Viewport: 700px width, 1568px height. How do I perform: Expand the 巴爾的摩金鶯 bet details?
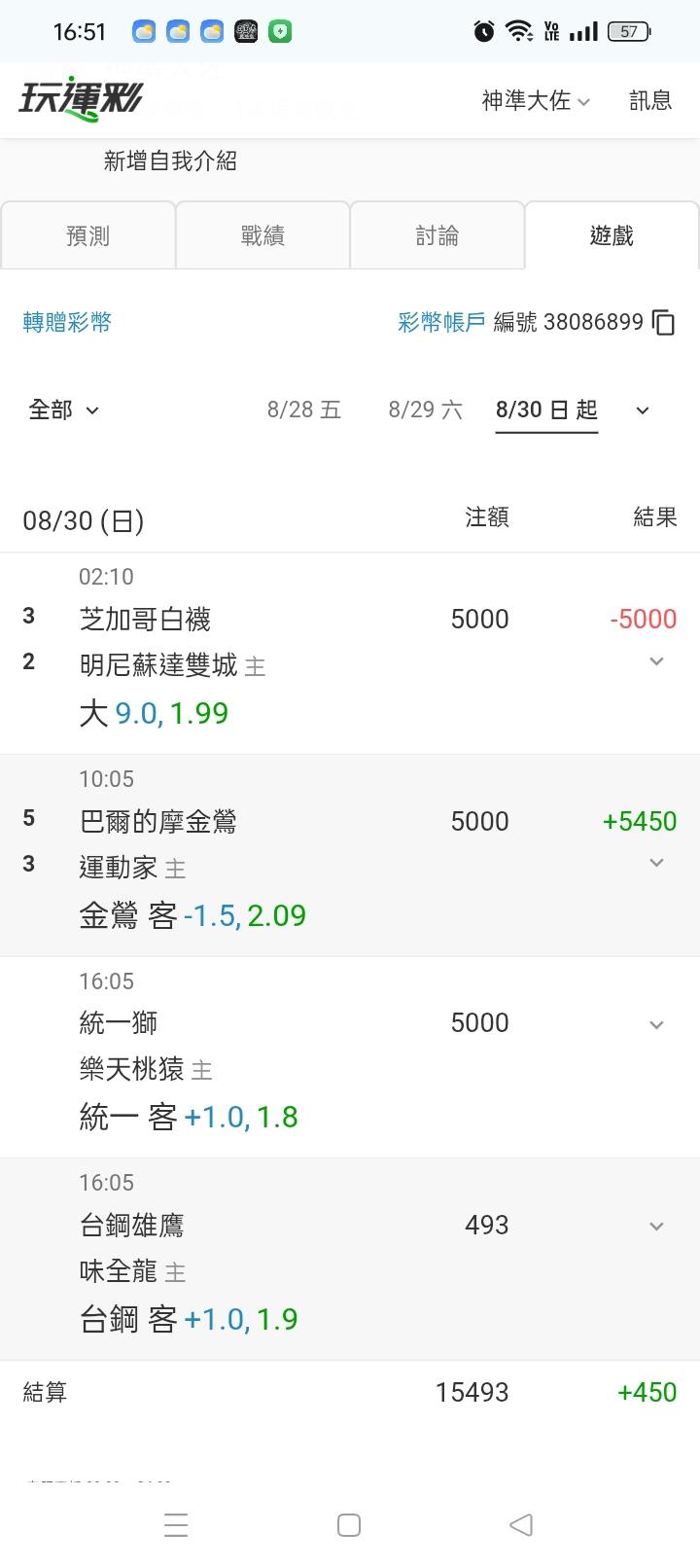pos(656,863)
